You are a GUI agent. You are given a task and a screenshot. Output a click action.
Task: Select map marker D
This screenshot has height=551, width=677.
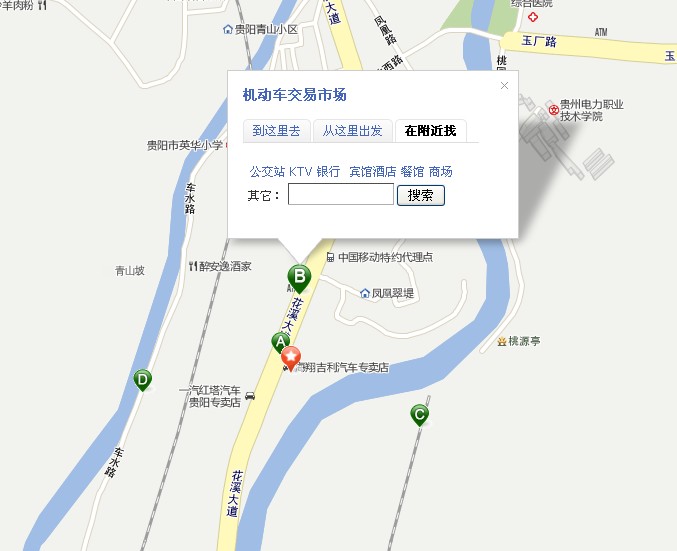click(143, 380)
